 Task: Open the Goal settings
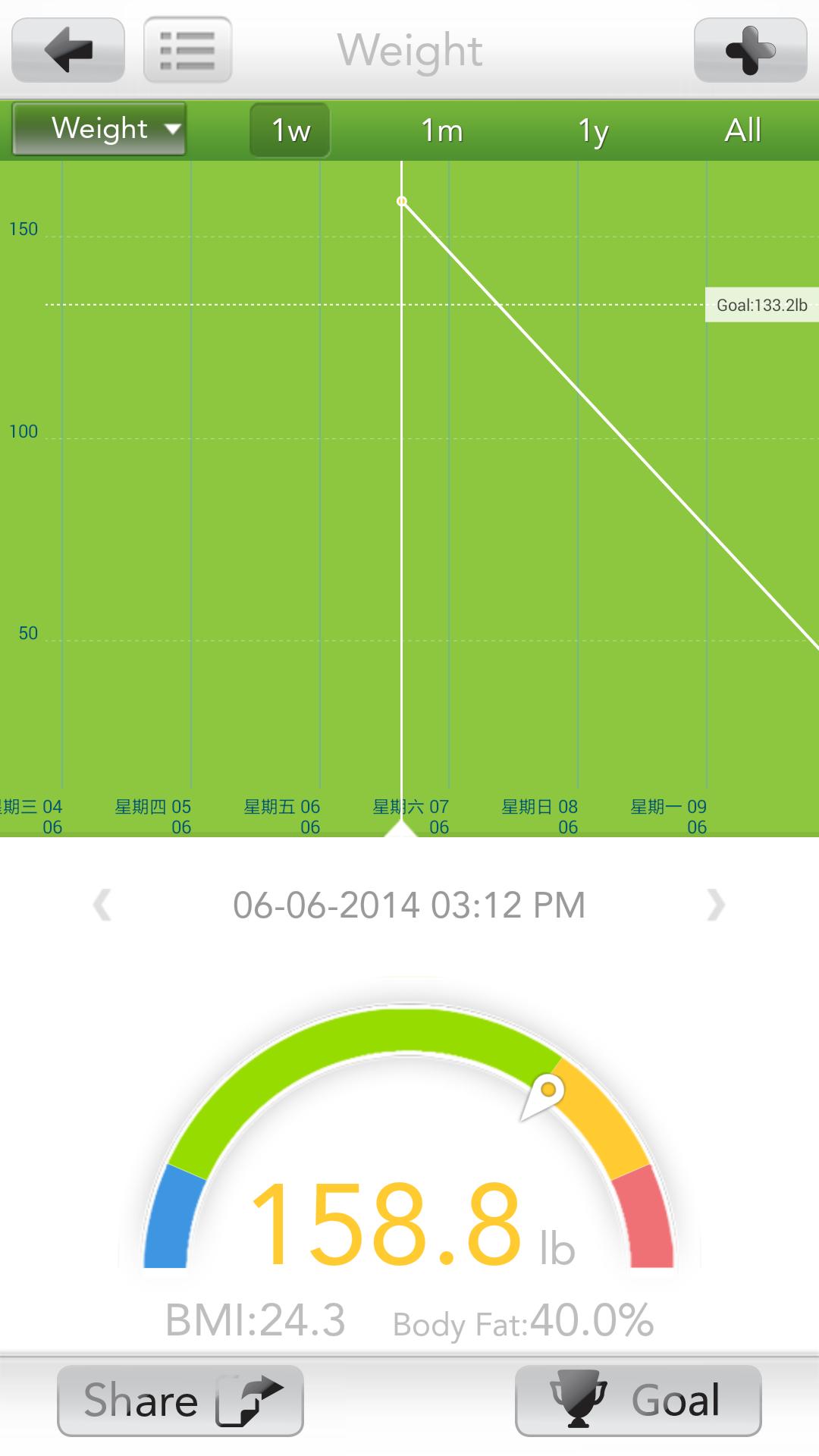(x=639, y=1401)
